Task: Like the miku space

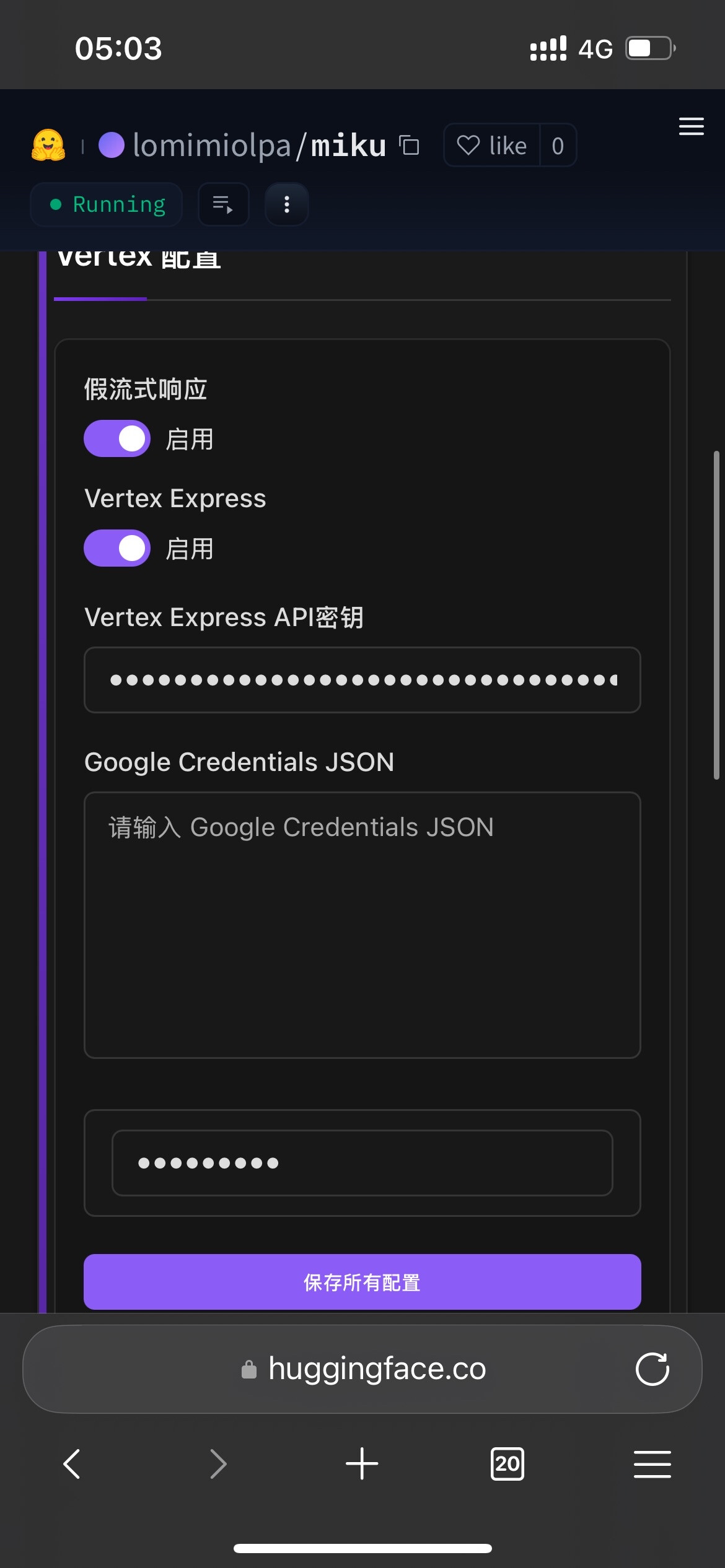Action: [492, 146]
